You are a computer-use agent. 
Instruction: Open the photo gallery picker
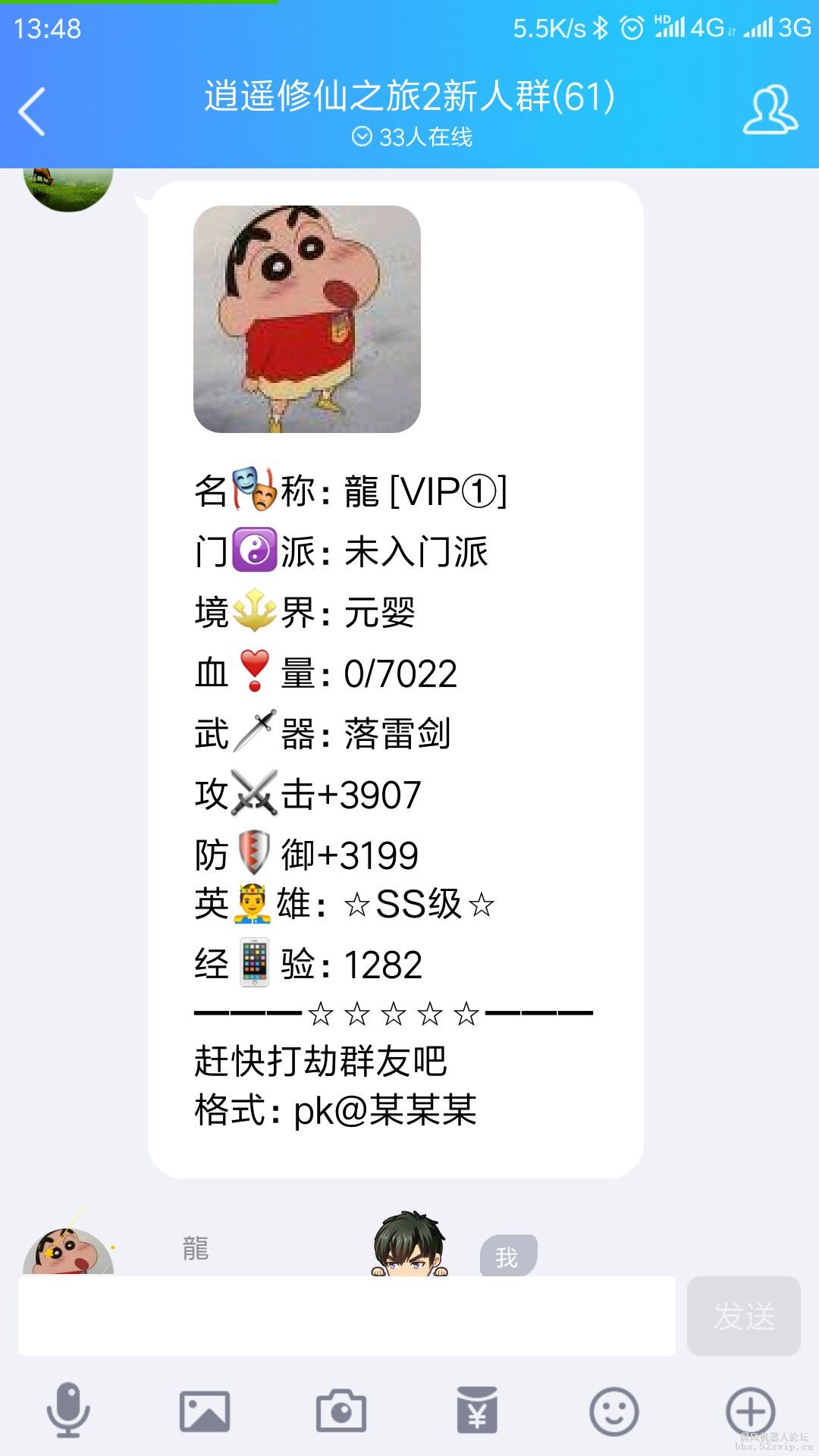coord(205,1411)
